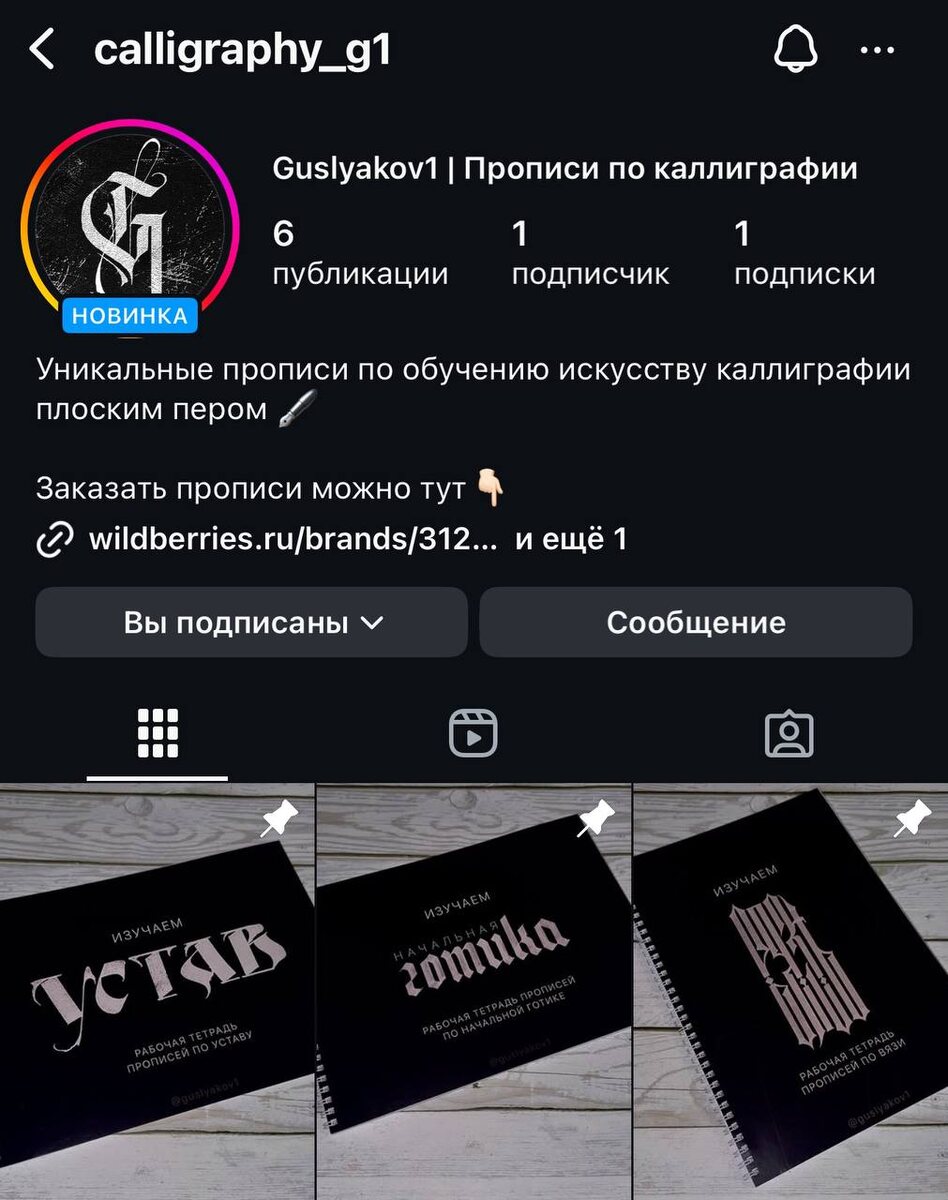948x1200 pixels.
Task: Tap the Сообщение button
Action: (x=696, y=623)
